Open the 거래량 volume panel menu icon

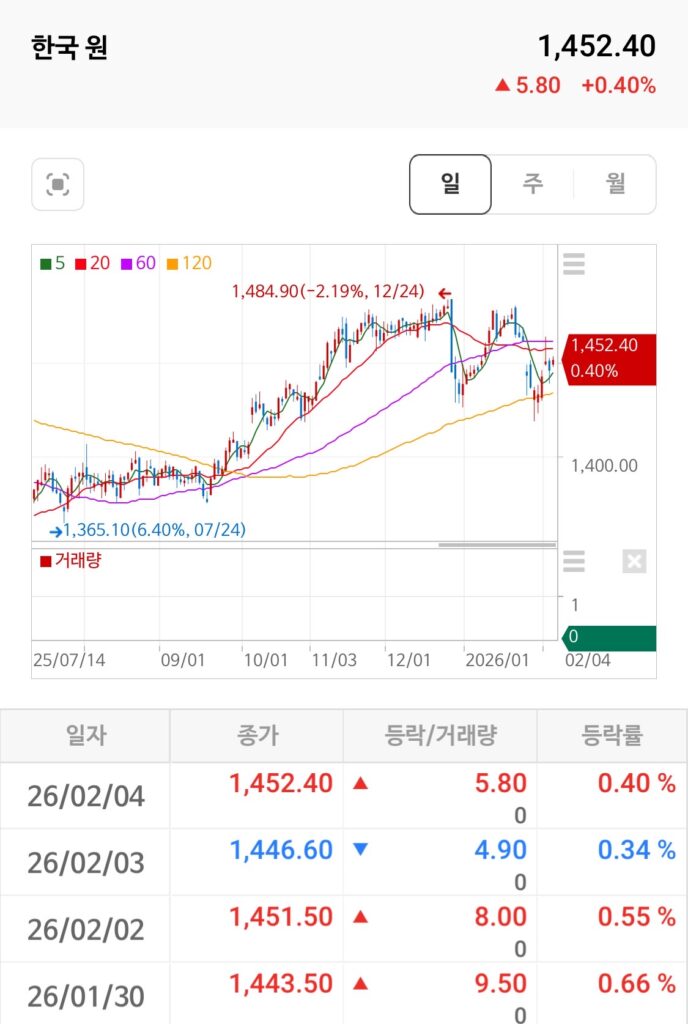[x=574, y=561]
